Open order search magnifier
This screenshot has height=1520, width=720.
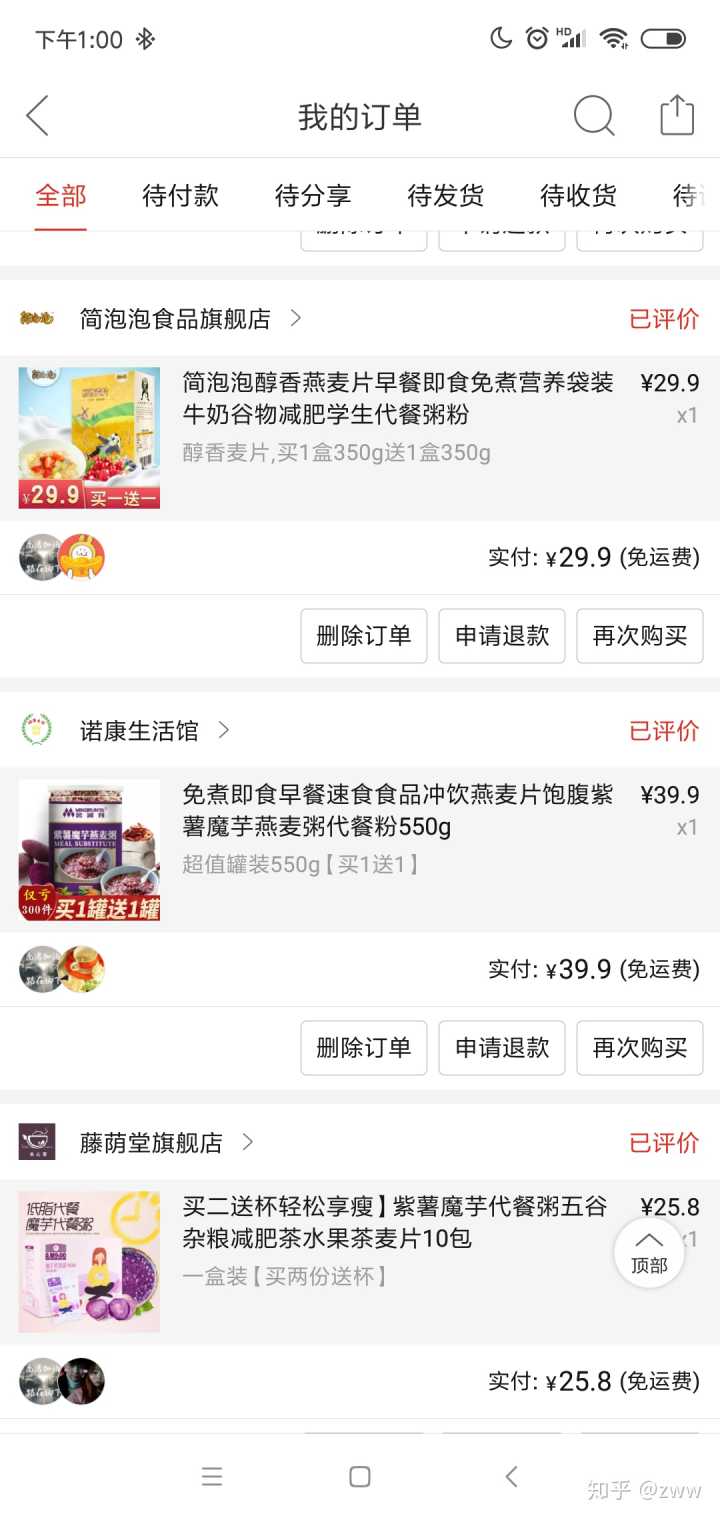593,116
